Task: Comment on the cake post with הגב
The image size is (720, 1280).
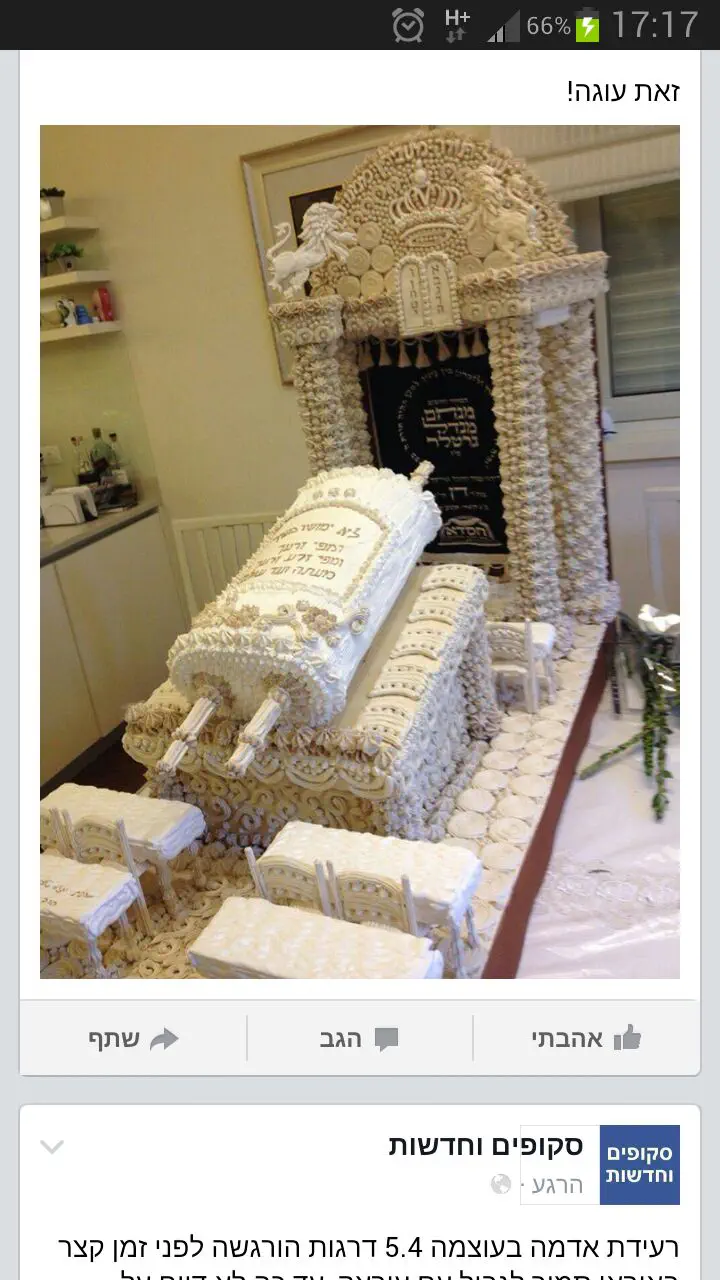Action: (x=359, y=1038)
